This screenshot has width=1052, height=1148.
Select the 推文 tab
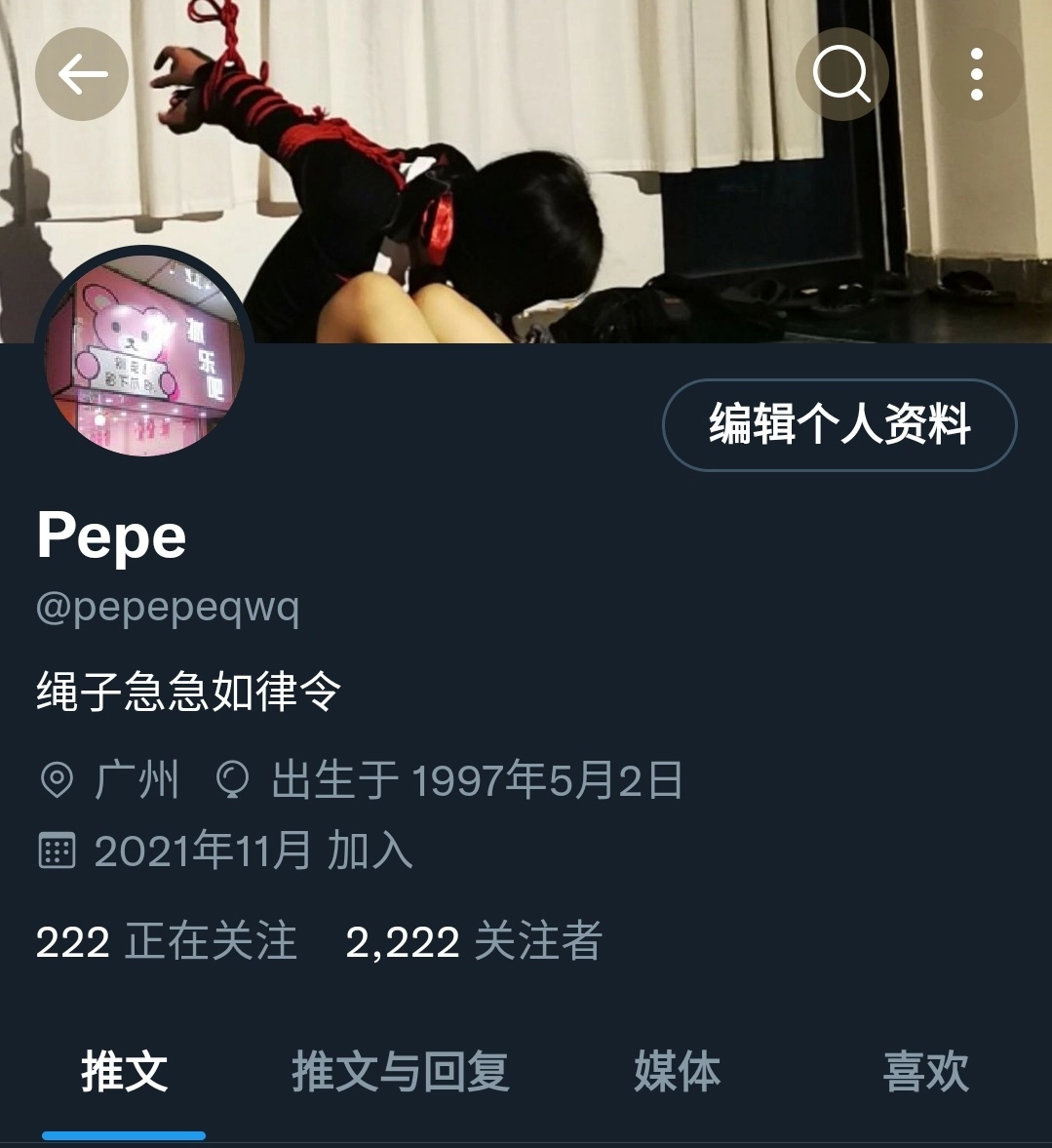pos(124,1072)
